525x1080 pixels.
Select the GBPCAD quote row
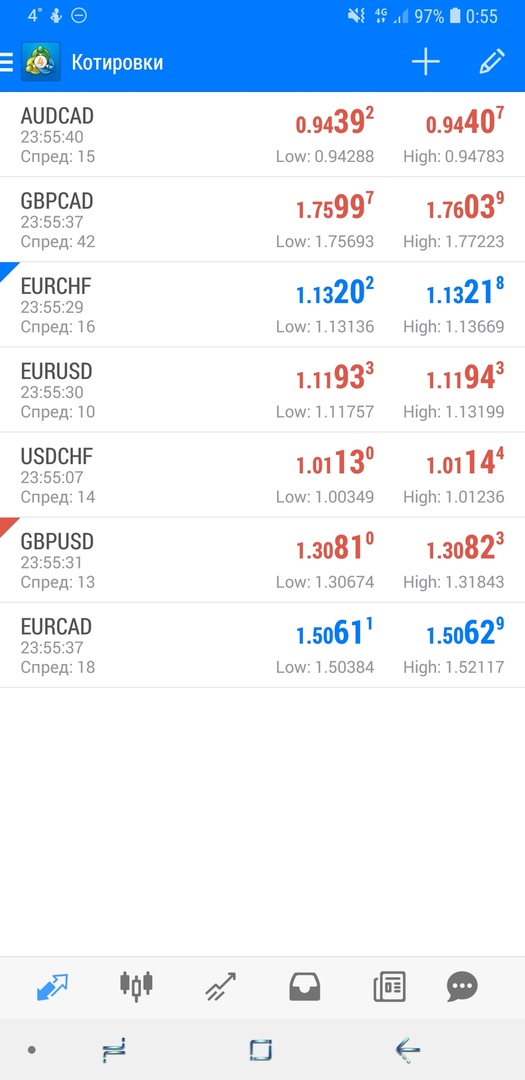pos(262,220)
